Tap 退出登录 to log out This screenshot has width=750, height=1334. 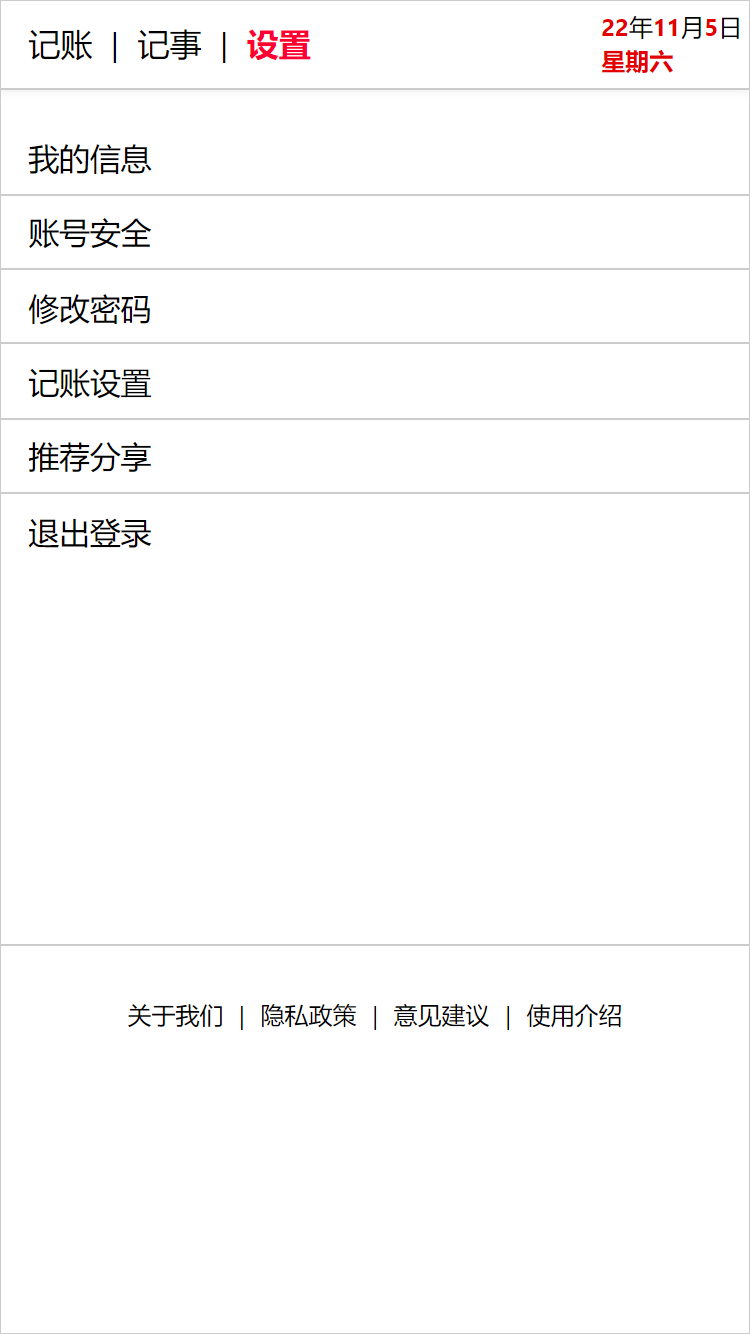tap(90, 533)
